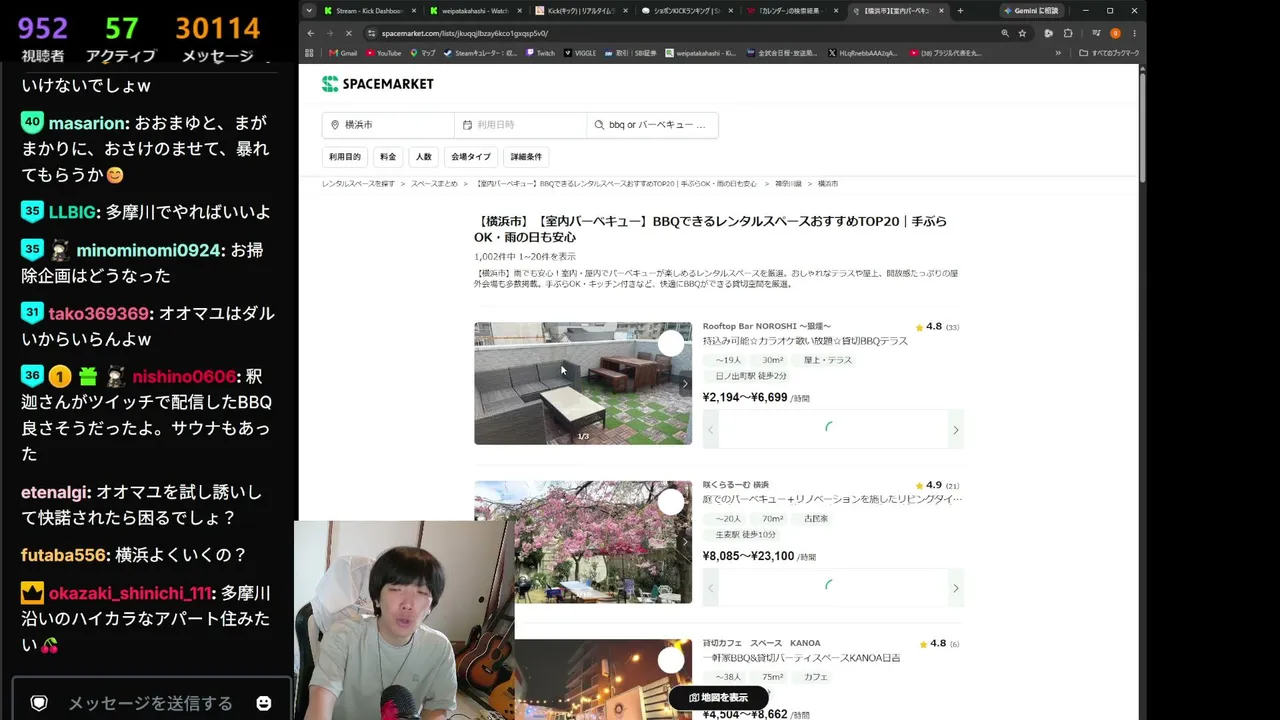Open the 料金 filter chip
Image resolution: width=1280 pixels, height=720 pixels.
388,157
